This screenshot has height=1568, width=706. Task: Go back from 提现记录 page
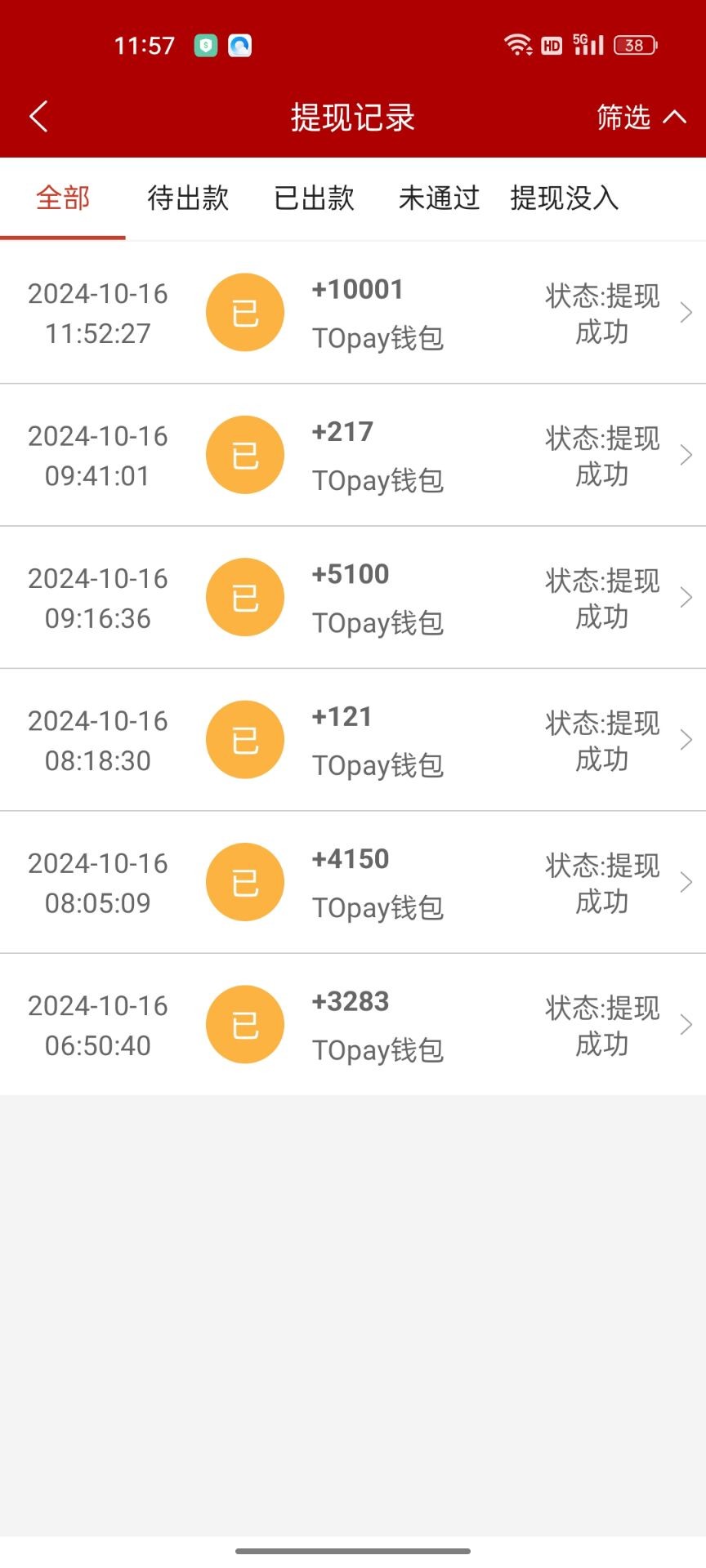38,117
